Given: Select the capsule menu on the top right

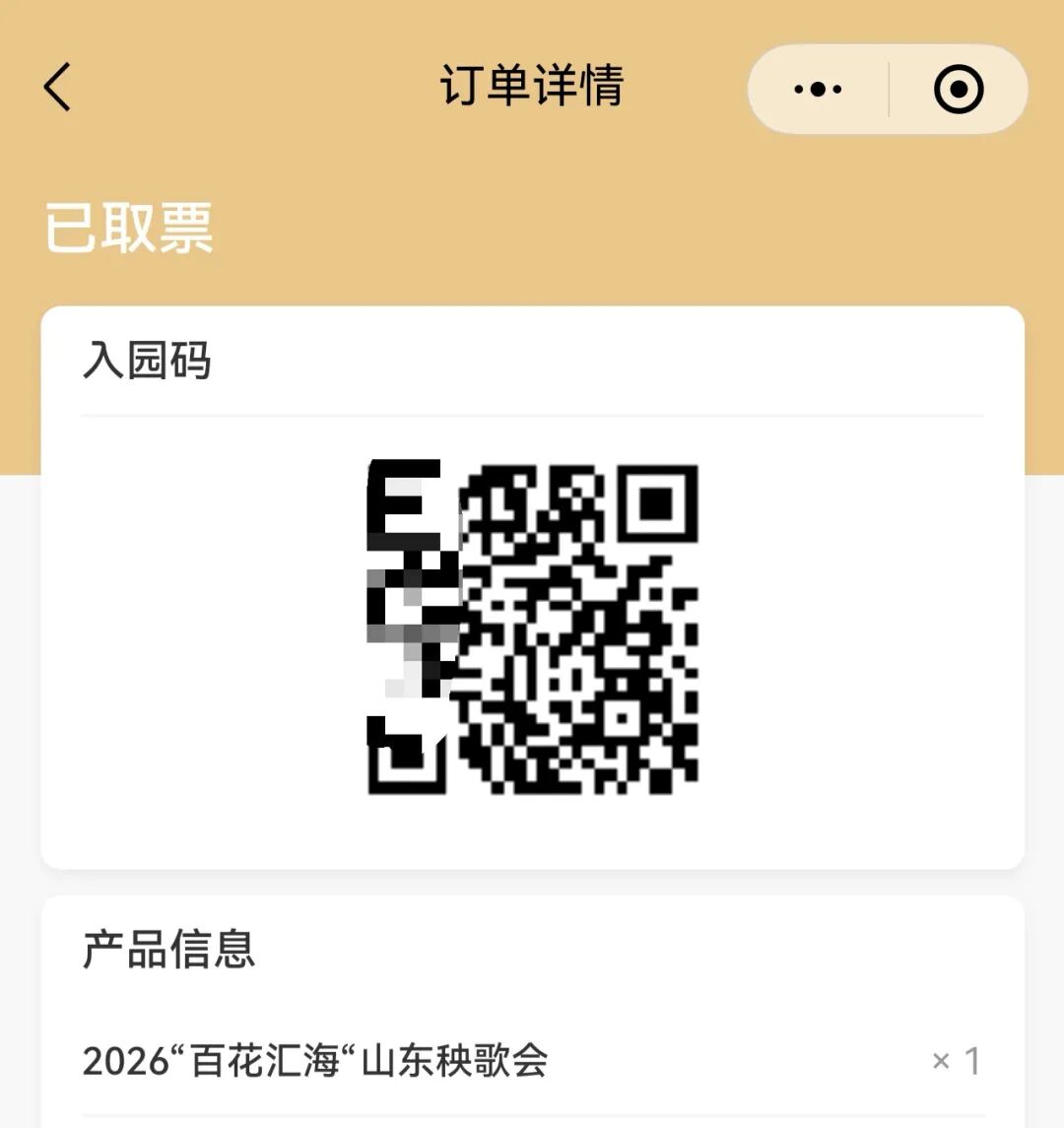Looking at the screenshot, I should [x=886, y=88].
